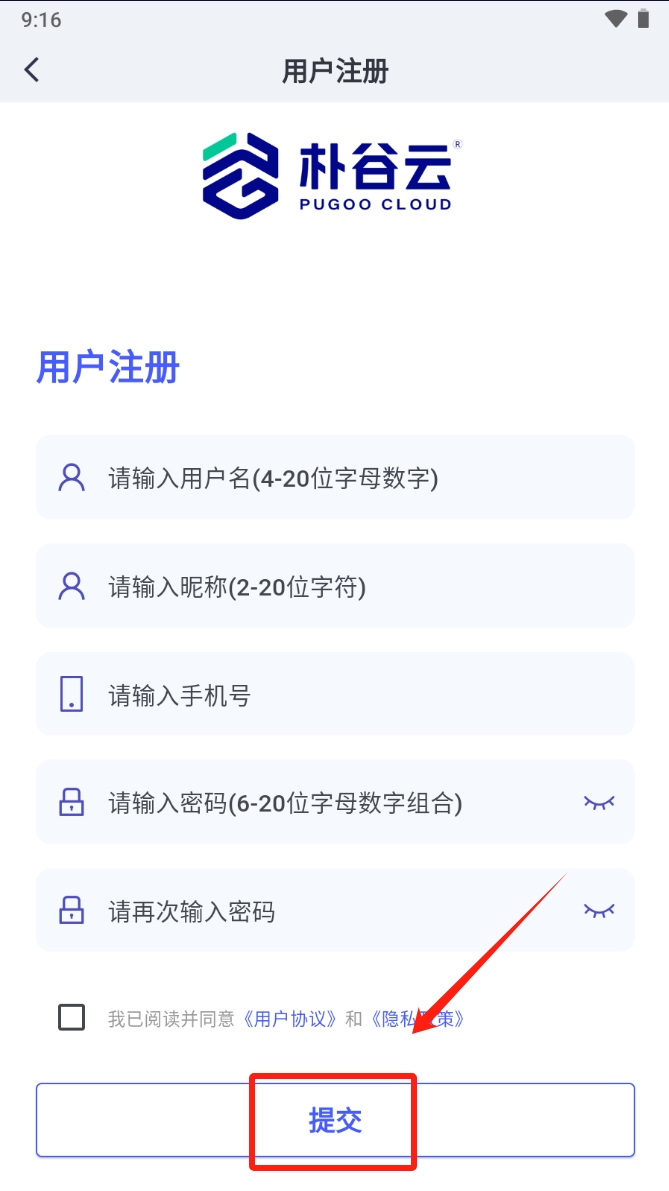
Task: Show password in the password field
Action: [598, 802]
